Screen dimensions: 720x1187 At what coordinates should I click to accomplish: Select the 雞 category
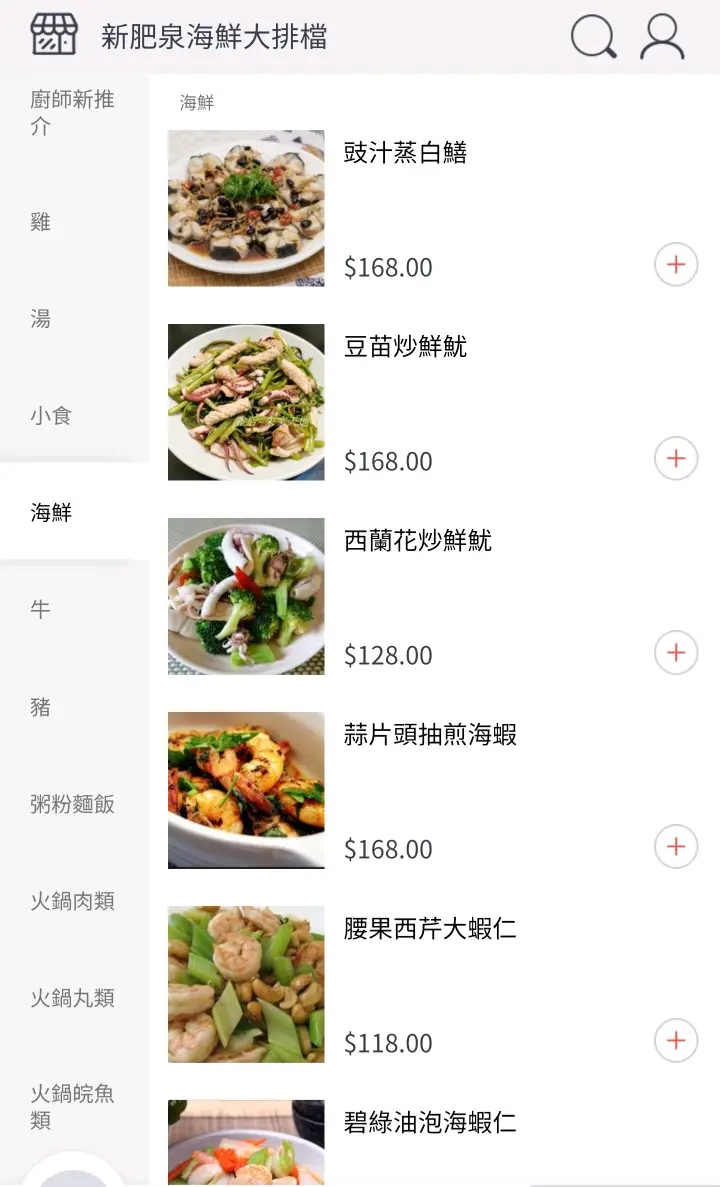pos(41,222)
